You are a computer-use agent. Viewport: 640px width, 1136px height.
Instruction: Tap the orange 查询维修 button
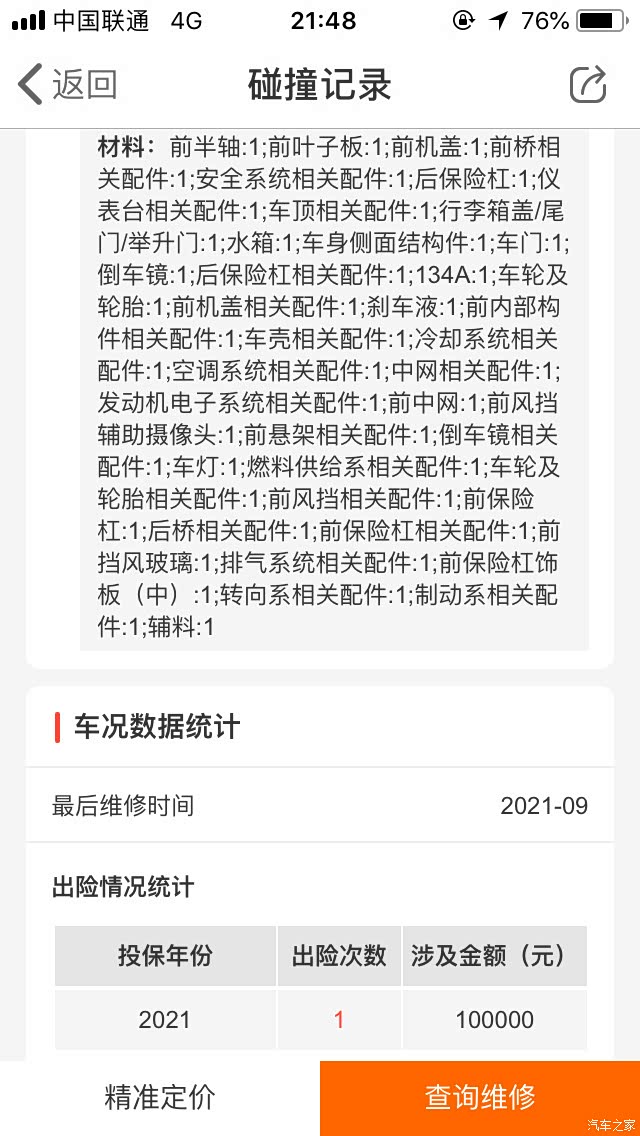click(480, 1098)
